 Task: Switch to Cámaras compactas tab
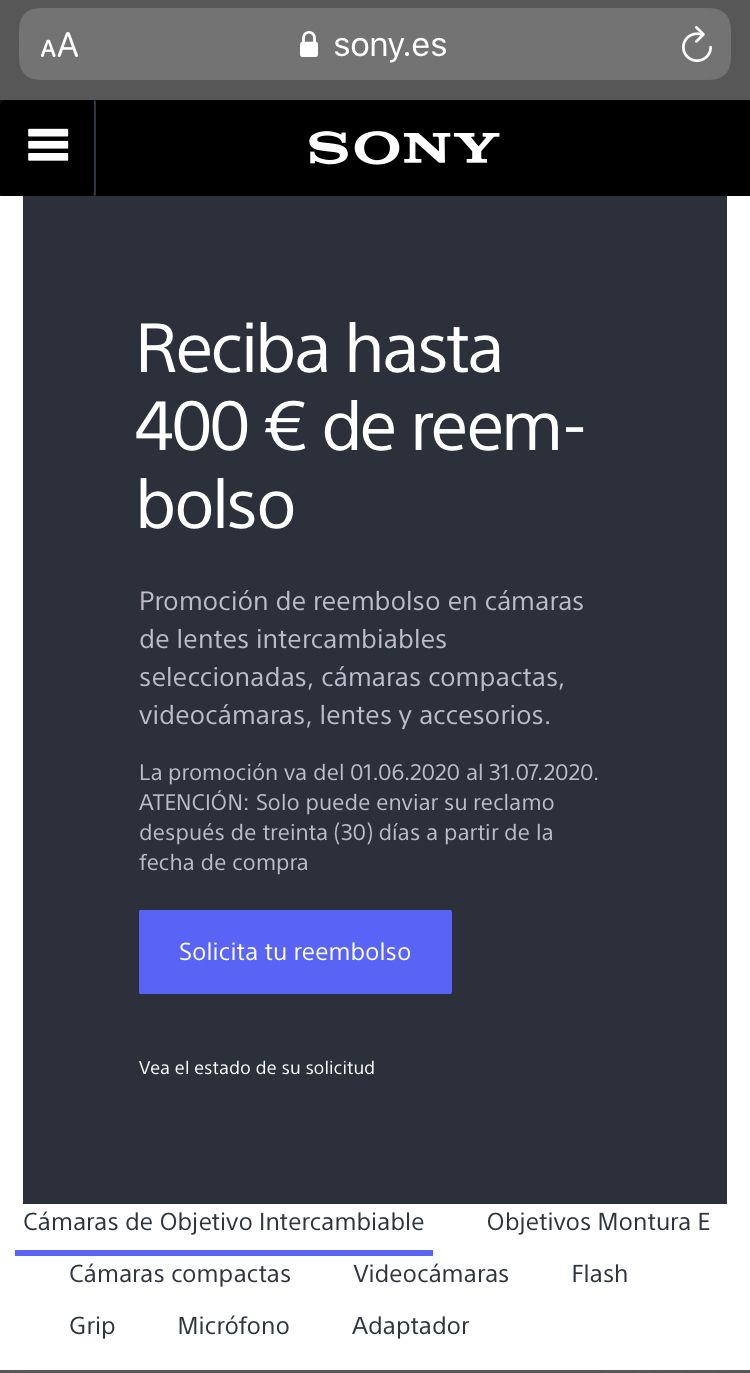point(180,1274)
